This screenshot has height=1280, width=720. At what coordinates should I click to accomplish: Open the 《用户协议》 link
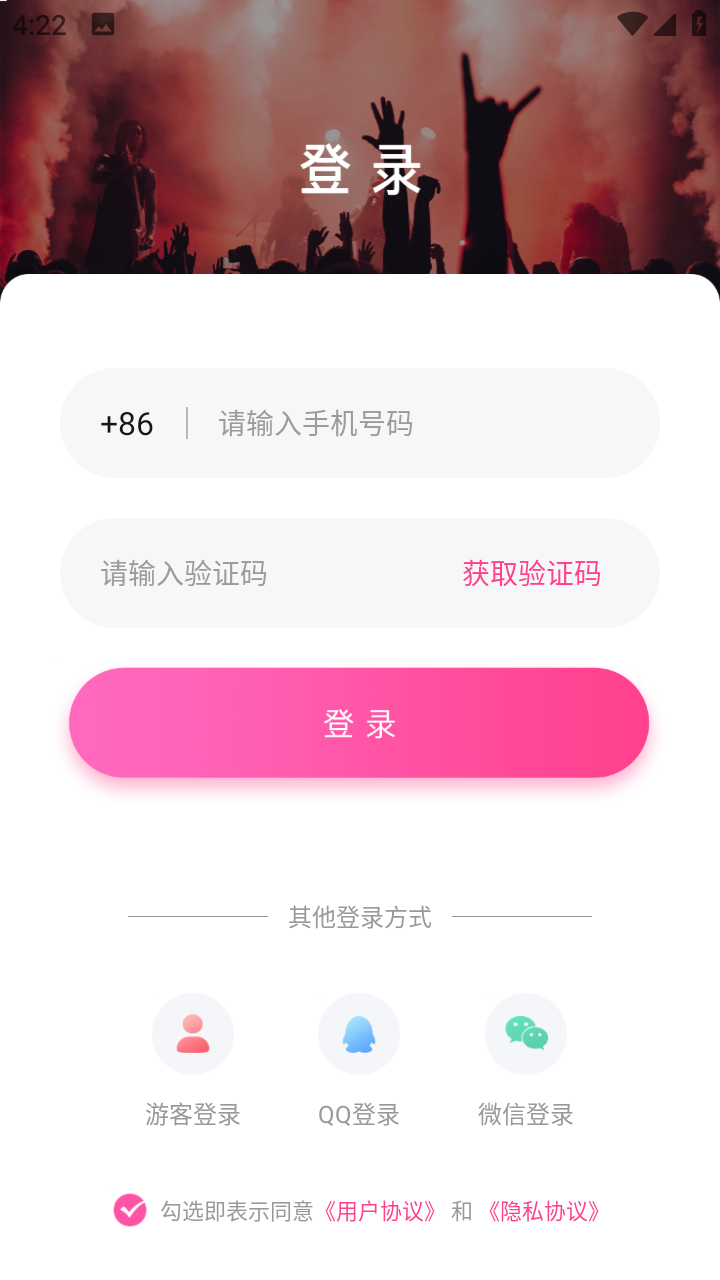379,1211
